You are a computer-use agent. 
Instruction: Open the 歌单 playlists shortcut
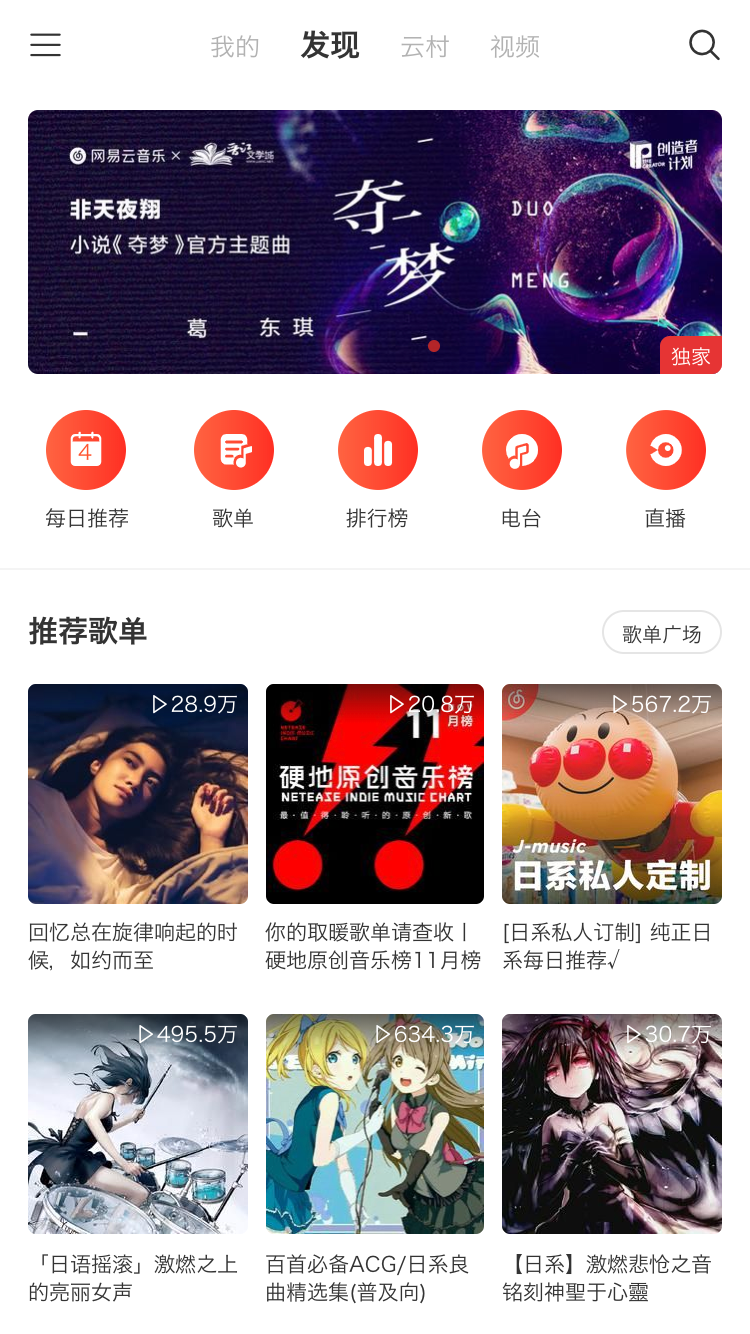click(233, 450)
